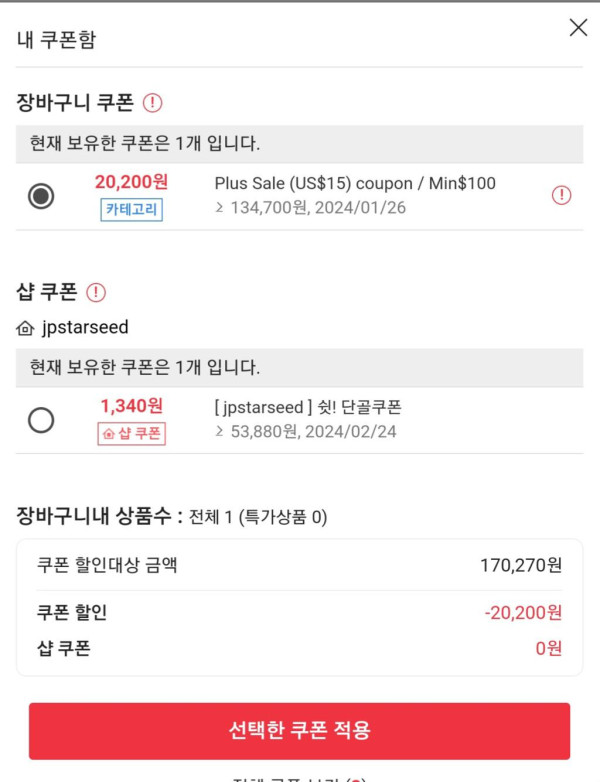
Task: Select the 20,200원 Plus Sale coupon
Action: [x=41, y=196]
